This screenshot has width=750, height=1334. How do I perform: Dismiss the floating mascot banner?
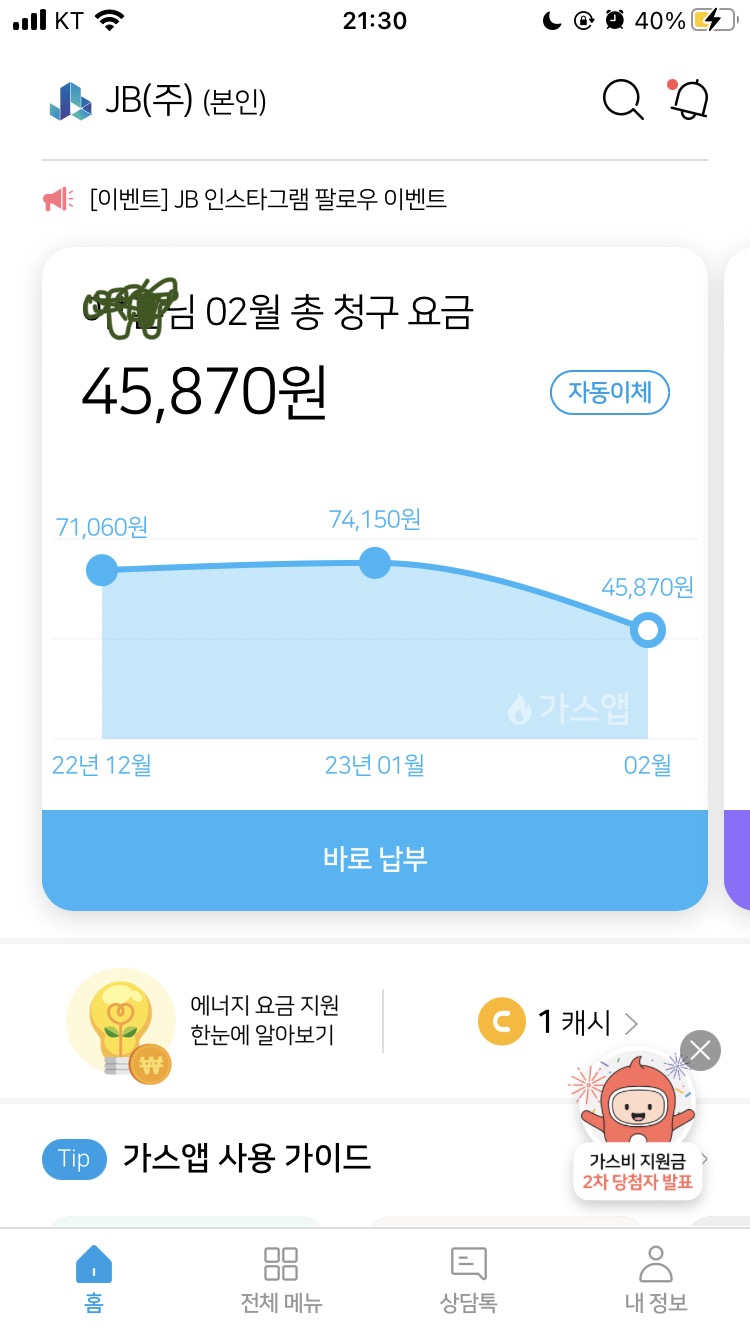(x=700, y=1050)
